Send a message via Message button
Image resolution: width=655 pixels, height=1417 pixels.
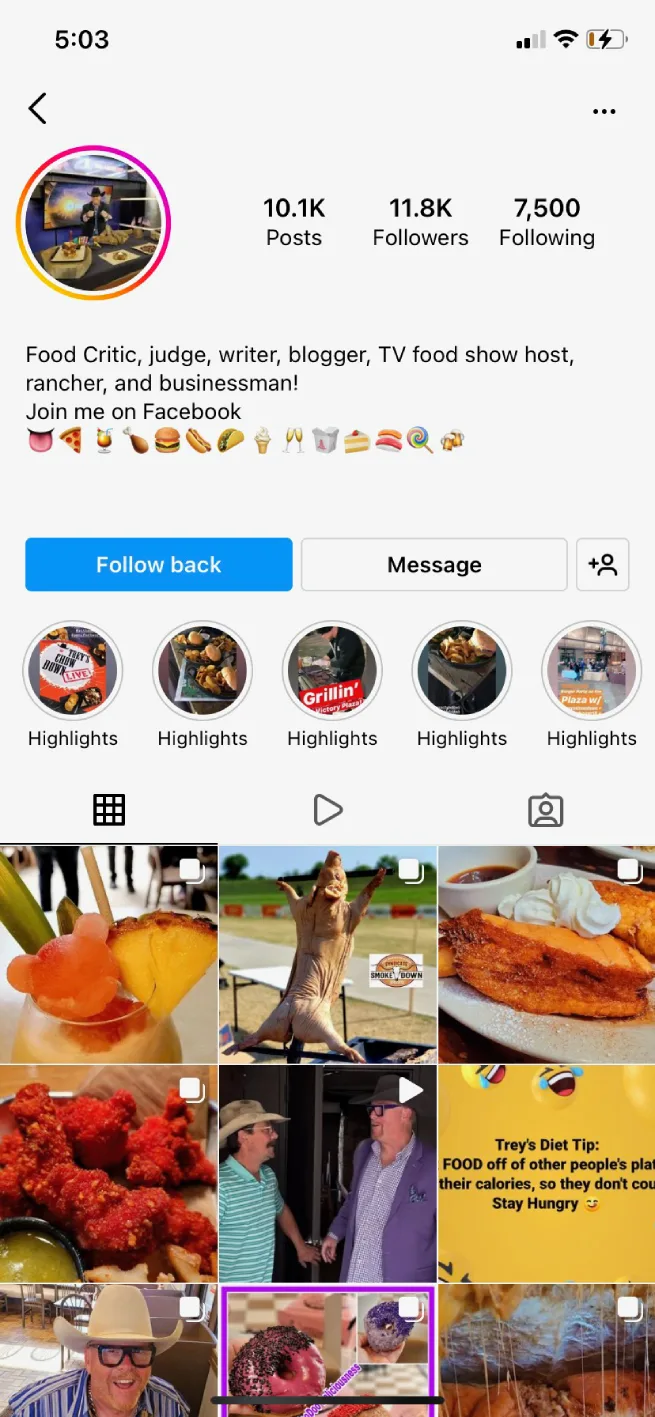[434, 565]
